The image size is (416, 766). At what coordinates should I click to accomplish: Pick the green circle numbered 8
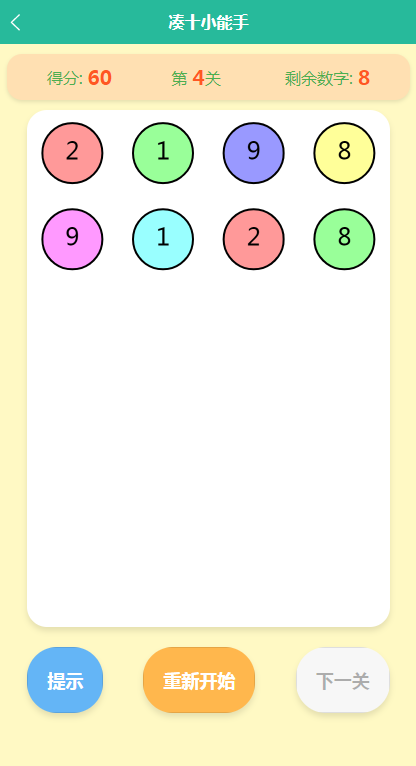[x=344, y=239]
